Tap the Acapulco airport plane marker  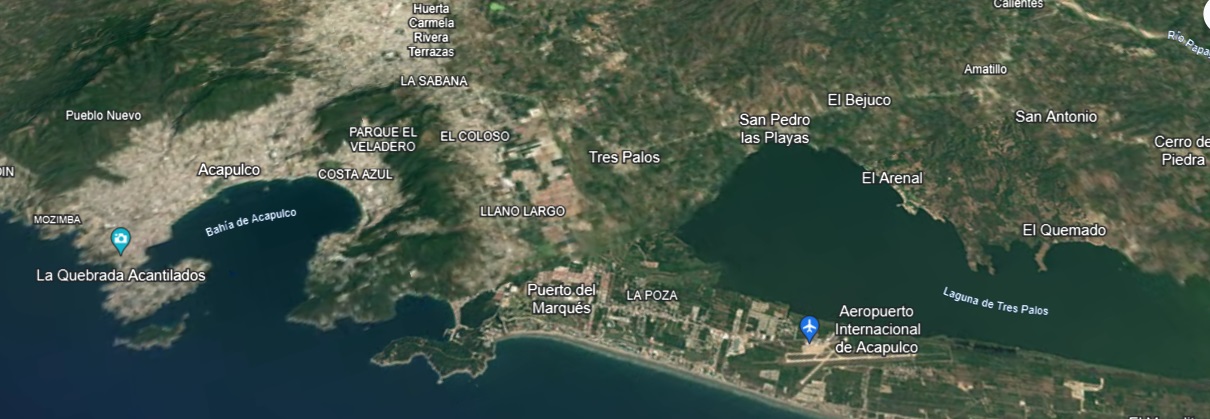tap(809, 326)
